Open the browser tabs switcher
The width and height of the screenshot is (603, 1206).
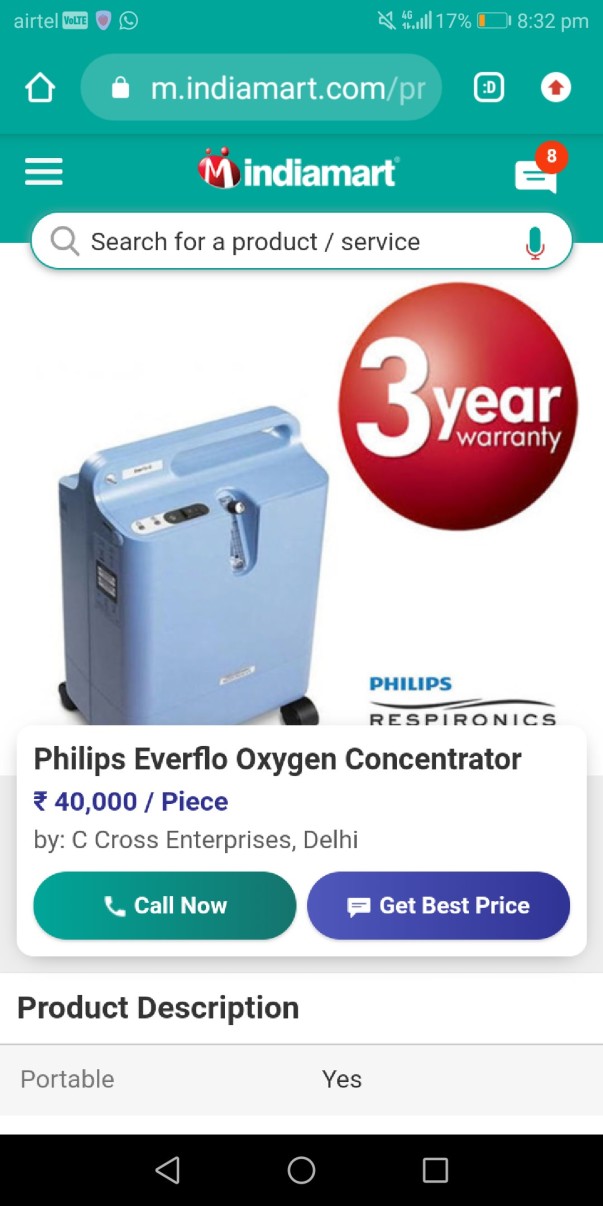point(489,88)
